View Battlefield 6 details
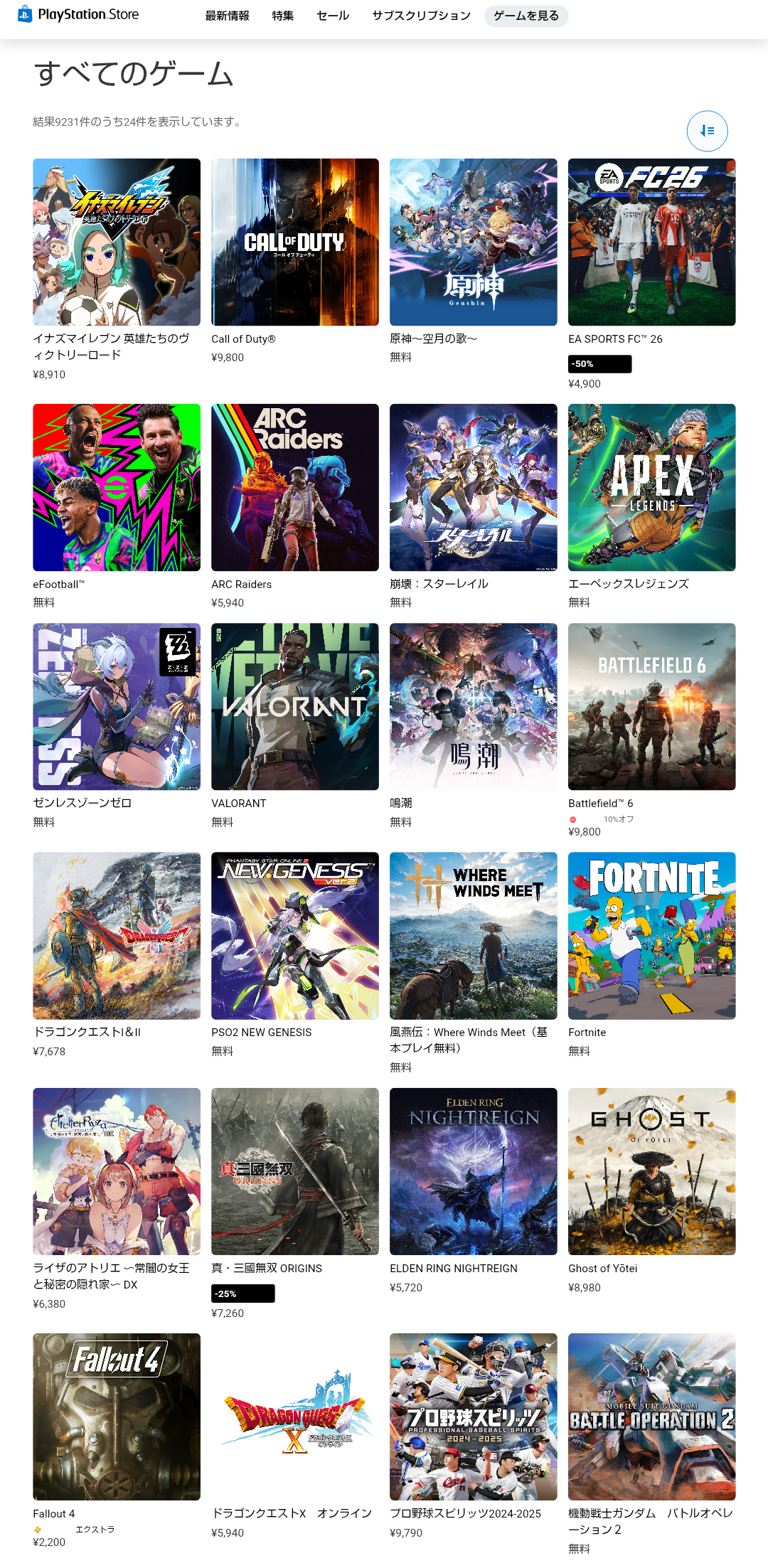Screen dimensions: 768x1568 [651, 706]
